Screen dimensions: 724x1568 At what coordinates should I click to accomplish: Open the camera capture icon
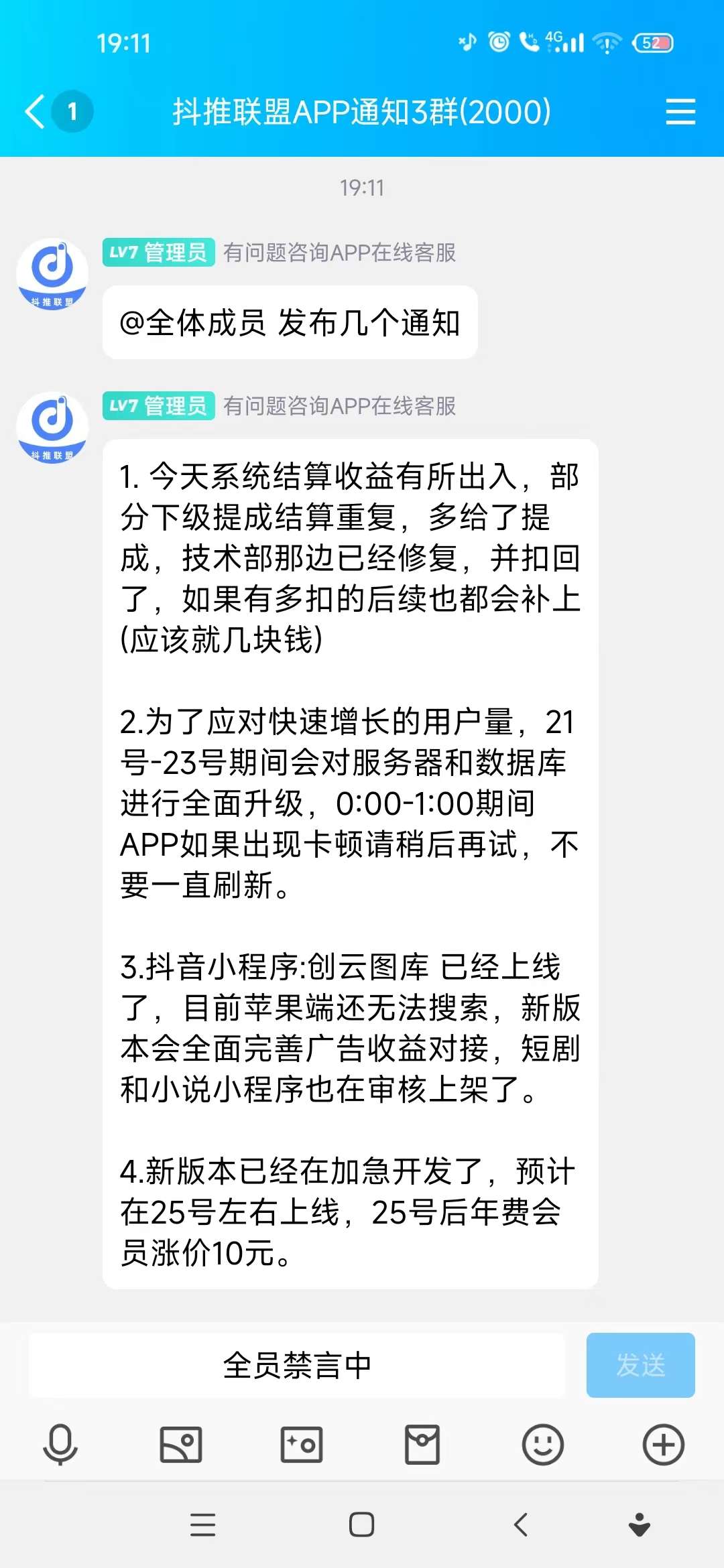pos(302,1445)
